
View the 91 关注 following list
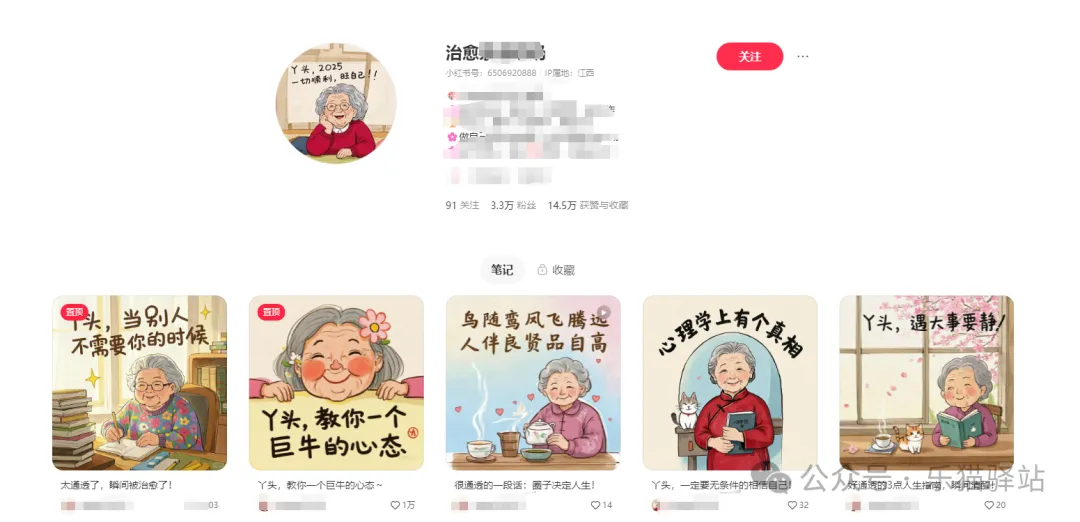462,205
